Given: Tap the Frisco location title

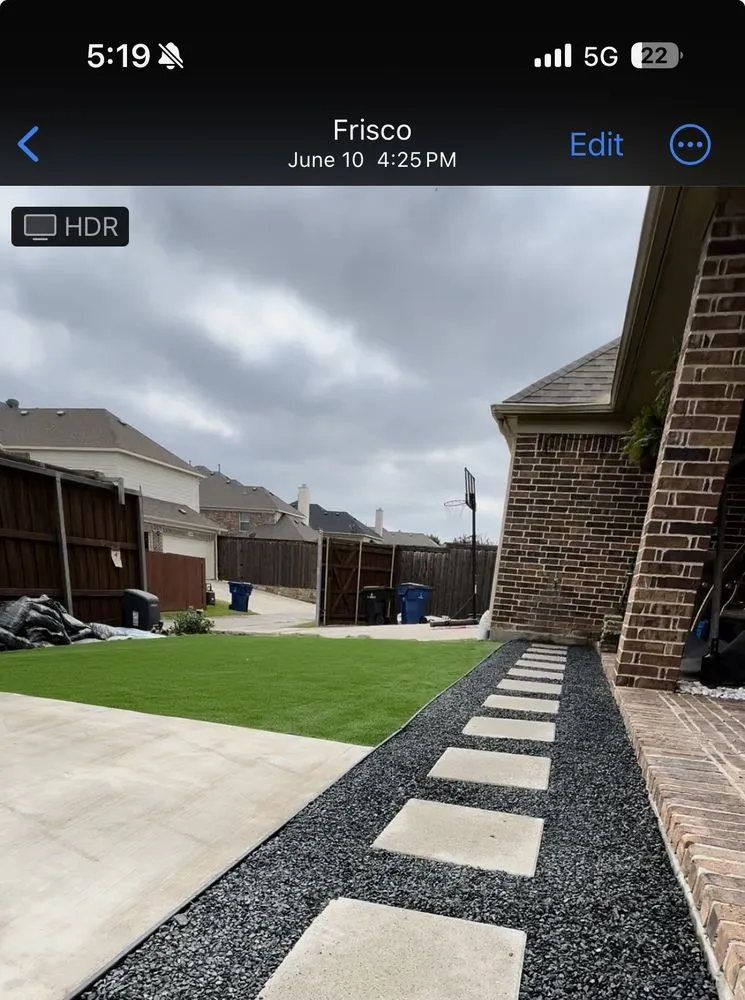Looking at the screenshot, I should [371, 129].
